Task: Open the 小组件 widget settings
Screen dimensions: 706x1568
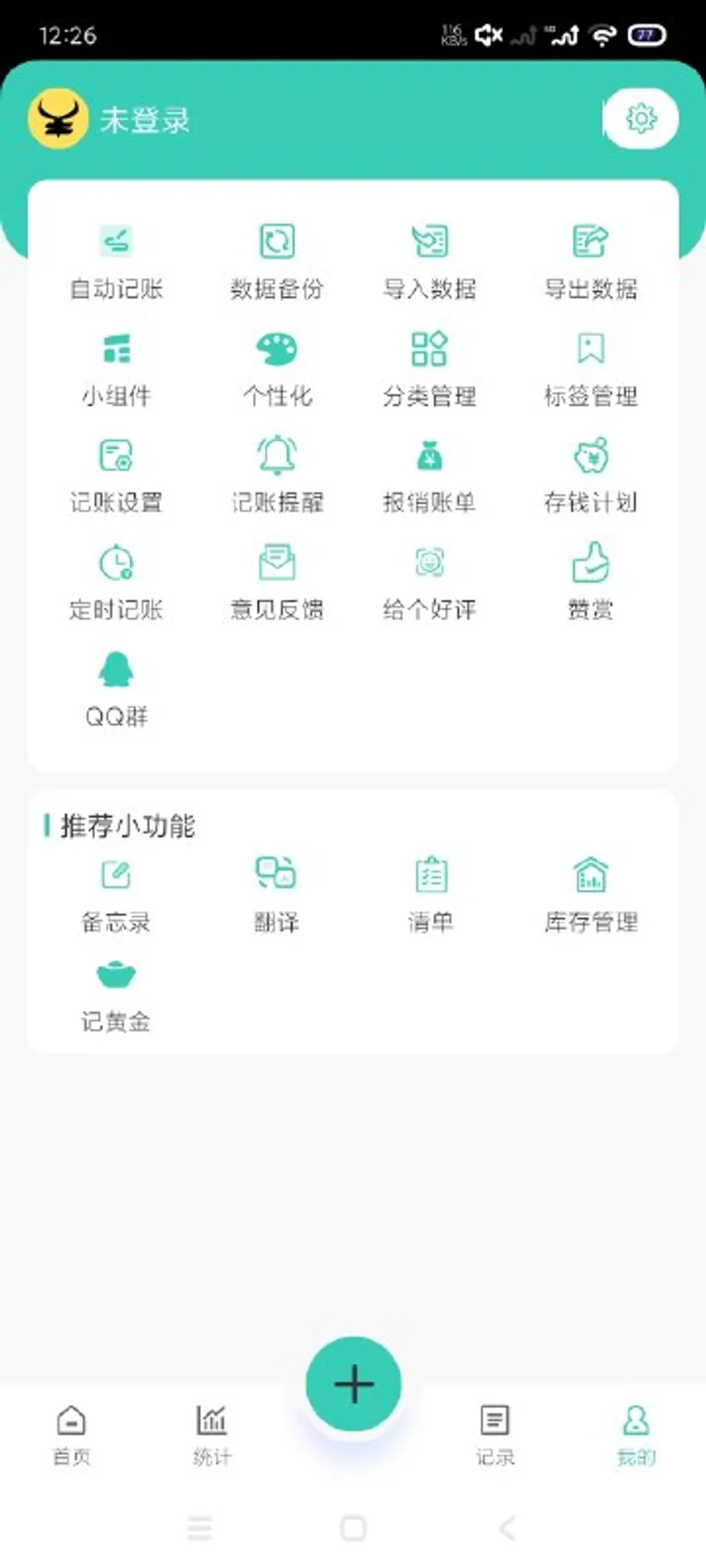Action: (x=117, y=368)
